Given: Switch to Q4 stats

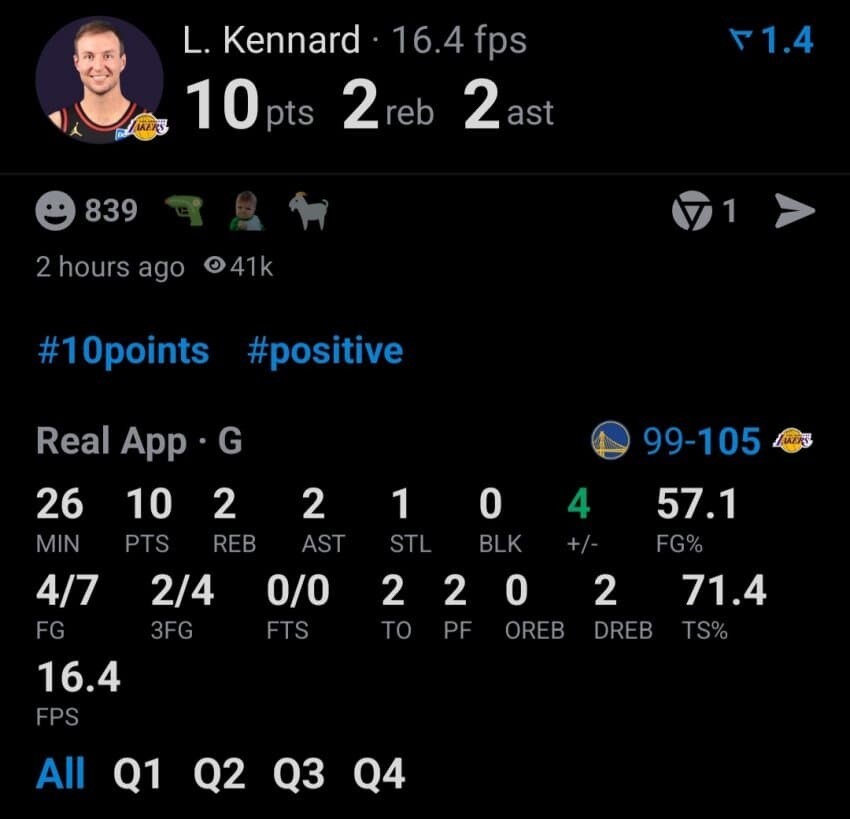Looking at the screenshot, I should coord(379,774).
